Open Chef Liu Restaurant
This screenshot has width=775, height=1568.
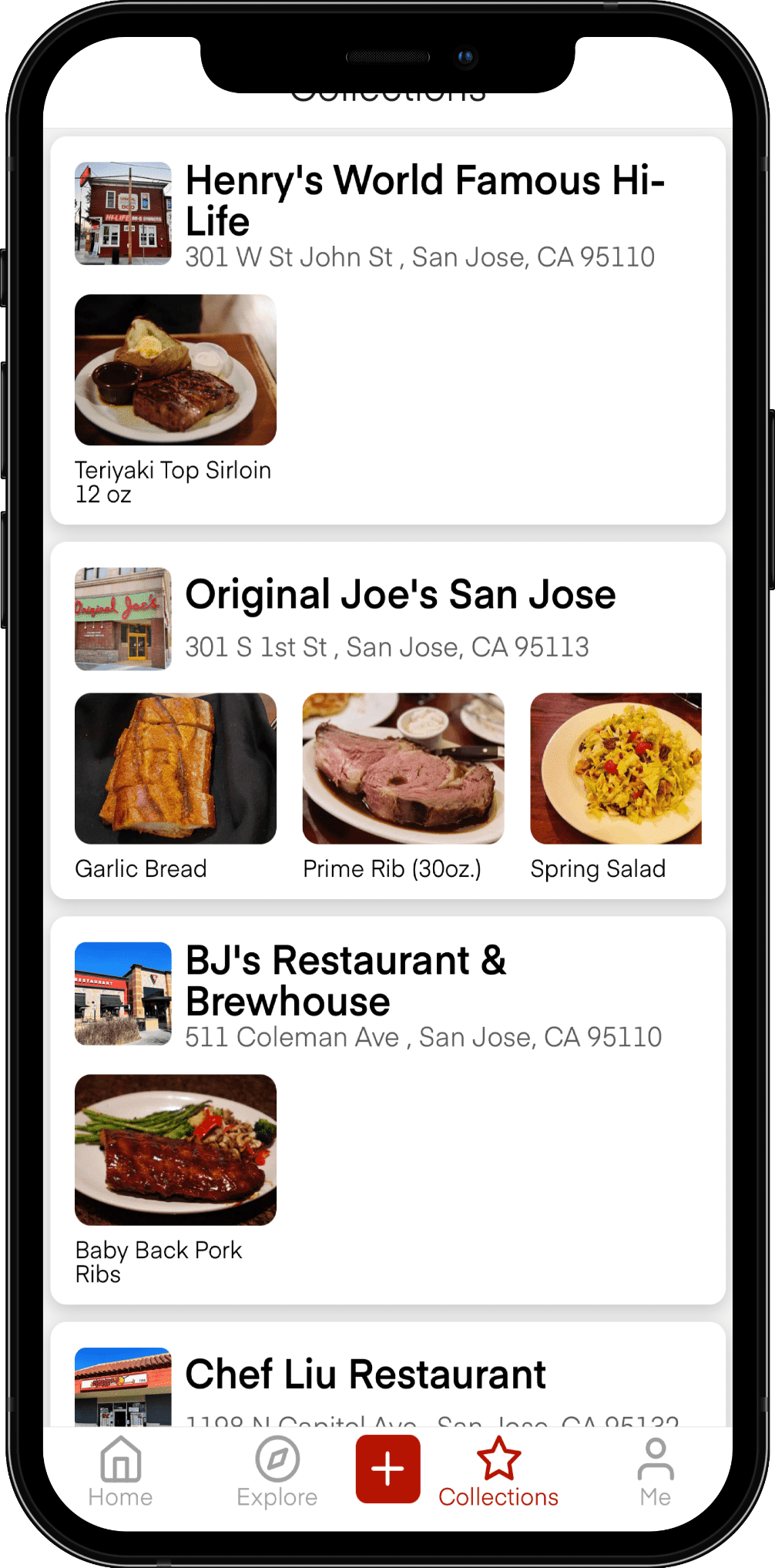(366, 1375)
